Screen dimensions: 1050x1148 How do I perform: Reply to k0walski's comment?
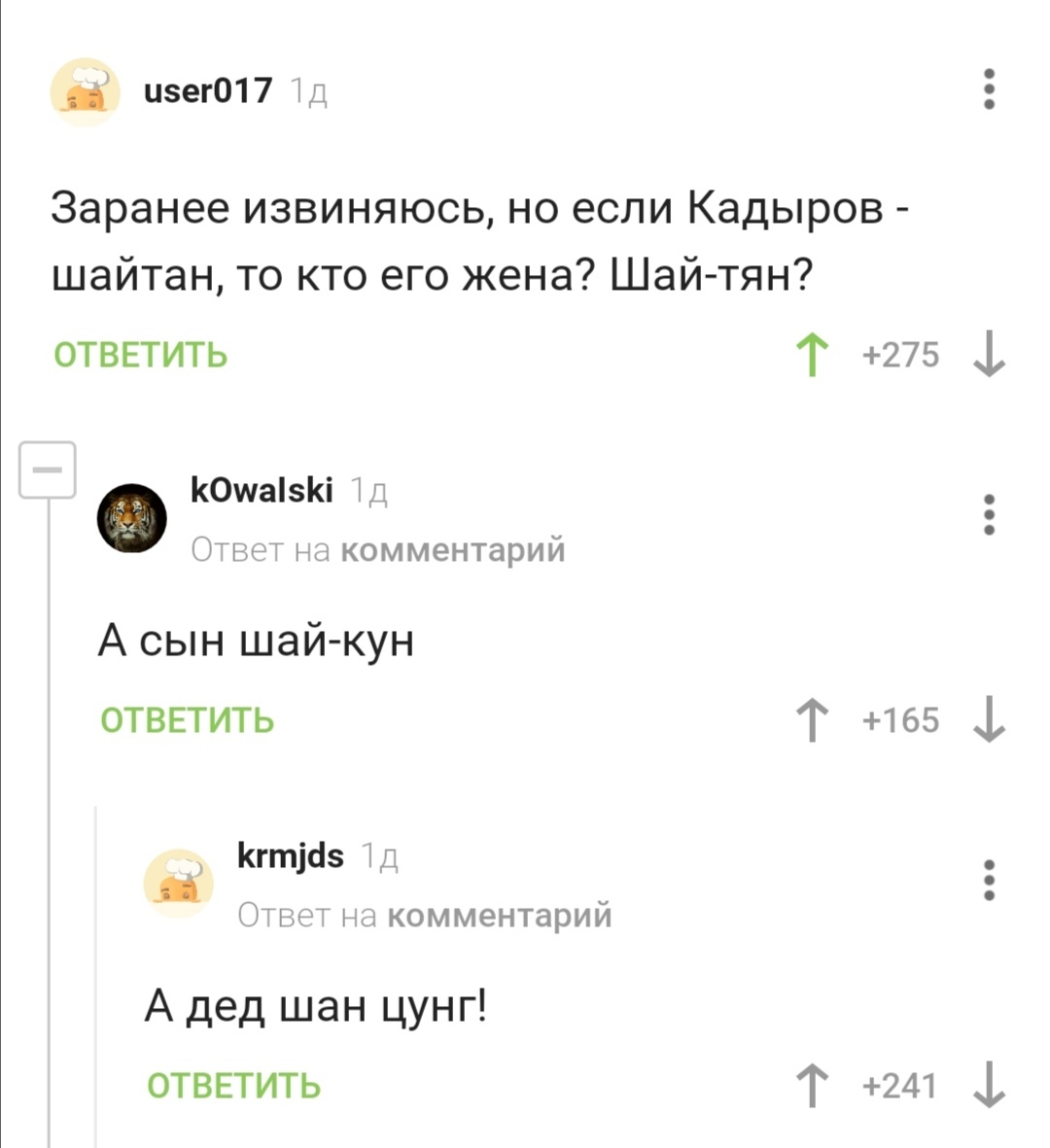click(x=187, y=720)
